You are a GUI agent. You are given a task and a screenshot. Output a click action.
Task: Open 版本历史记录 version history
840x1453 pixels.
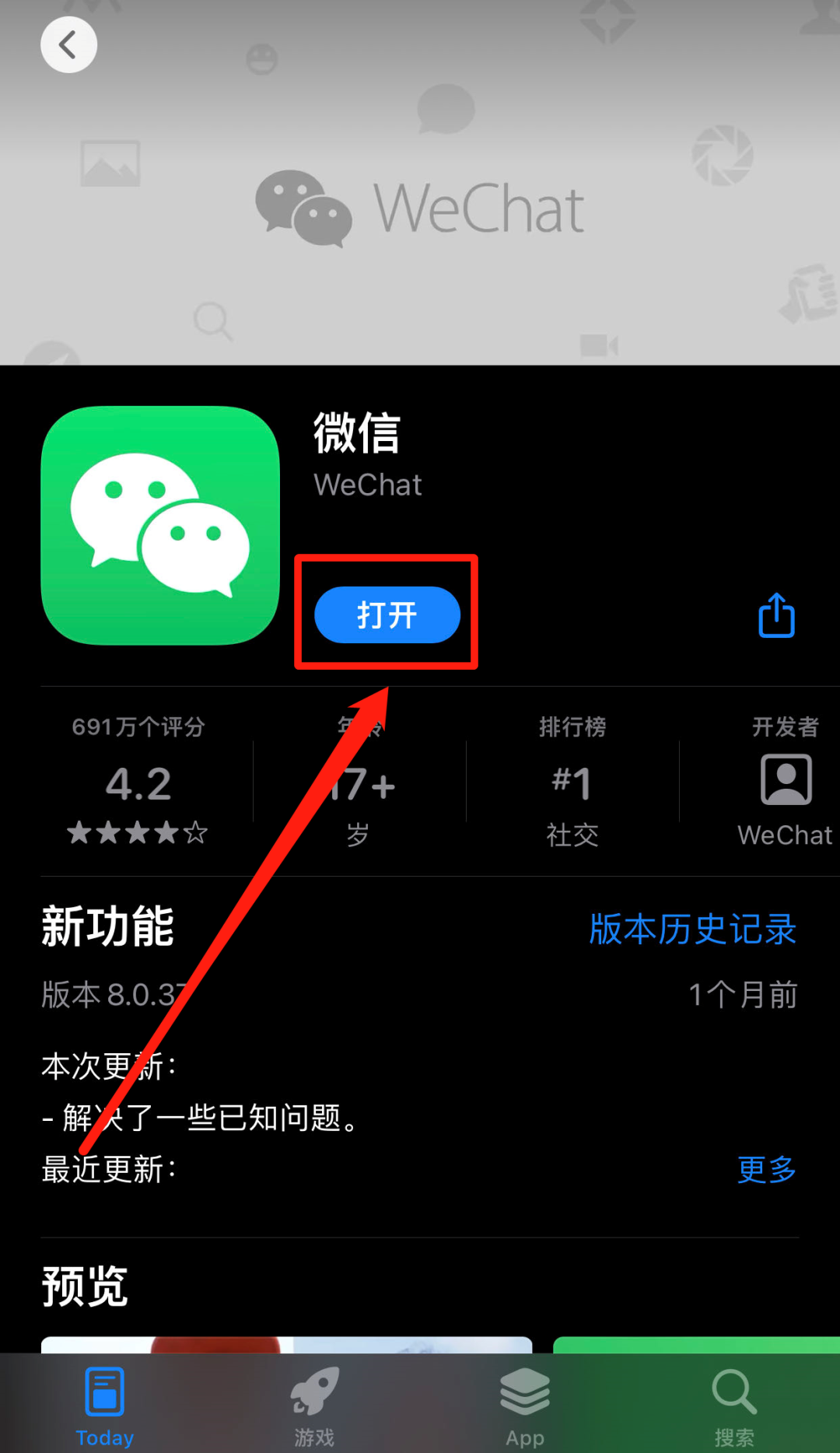[x=692, y=929]
